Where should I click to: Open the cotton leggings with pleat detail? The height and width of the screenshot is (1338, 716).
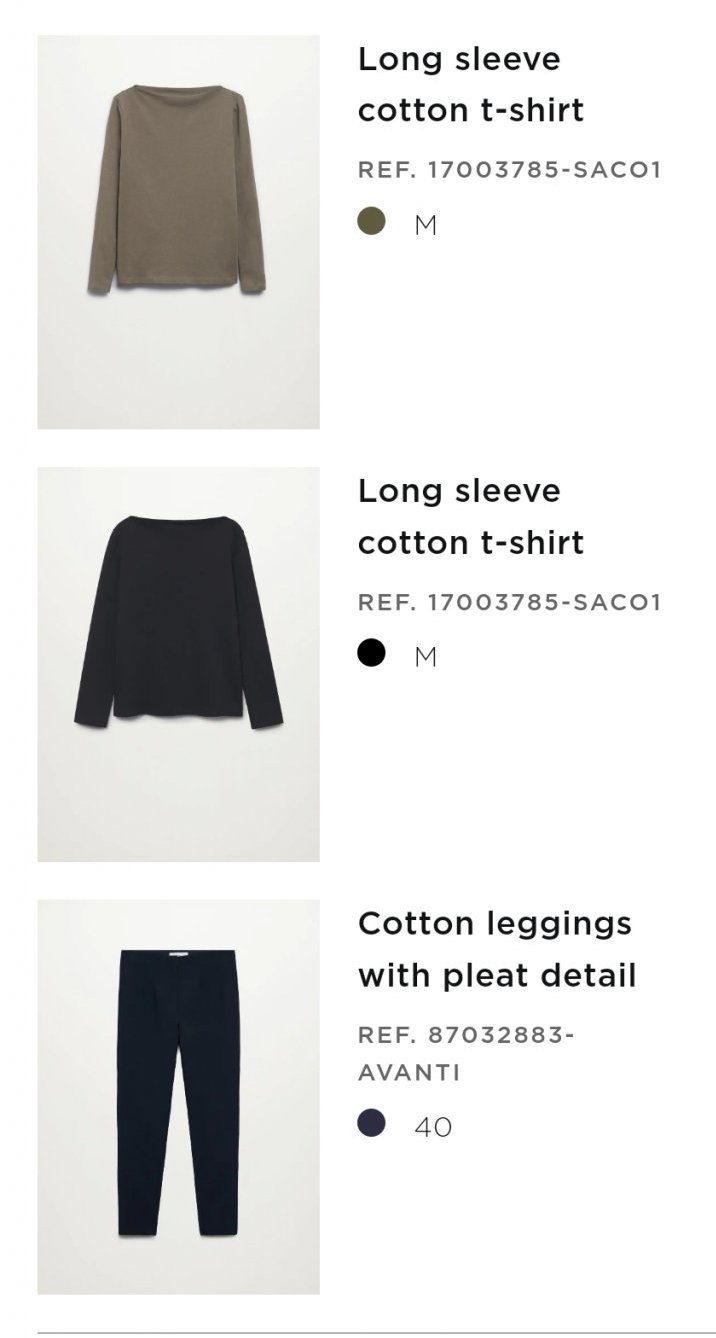point(178,1096)
